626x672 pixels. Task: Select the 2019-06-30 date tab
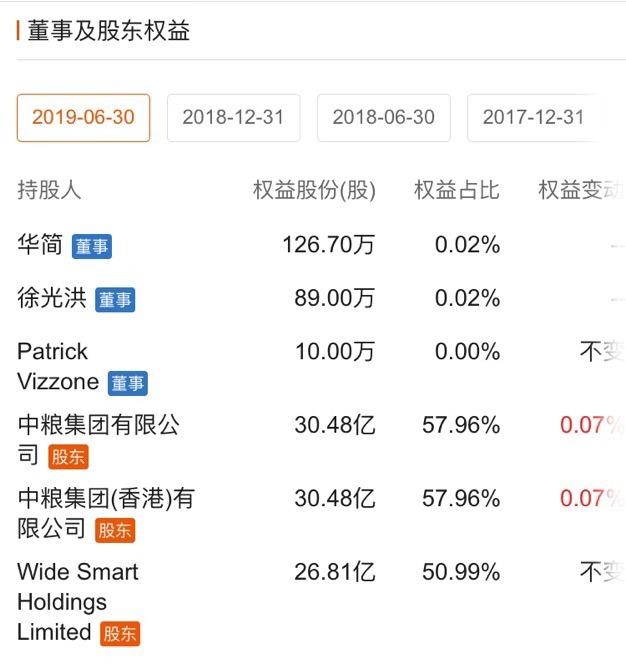83,117
